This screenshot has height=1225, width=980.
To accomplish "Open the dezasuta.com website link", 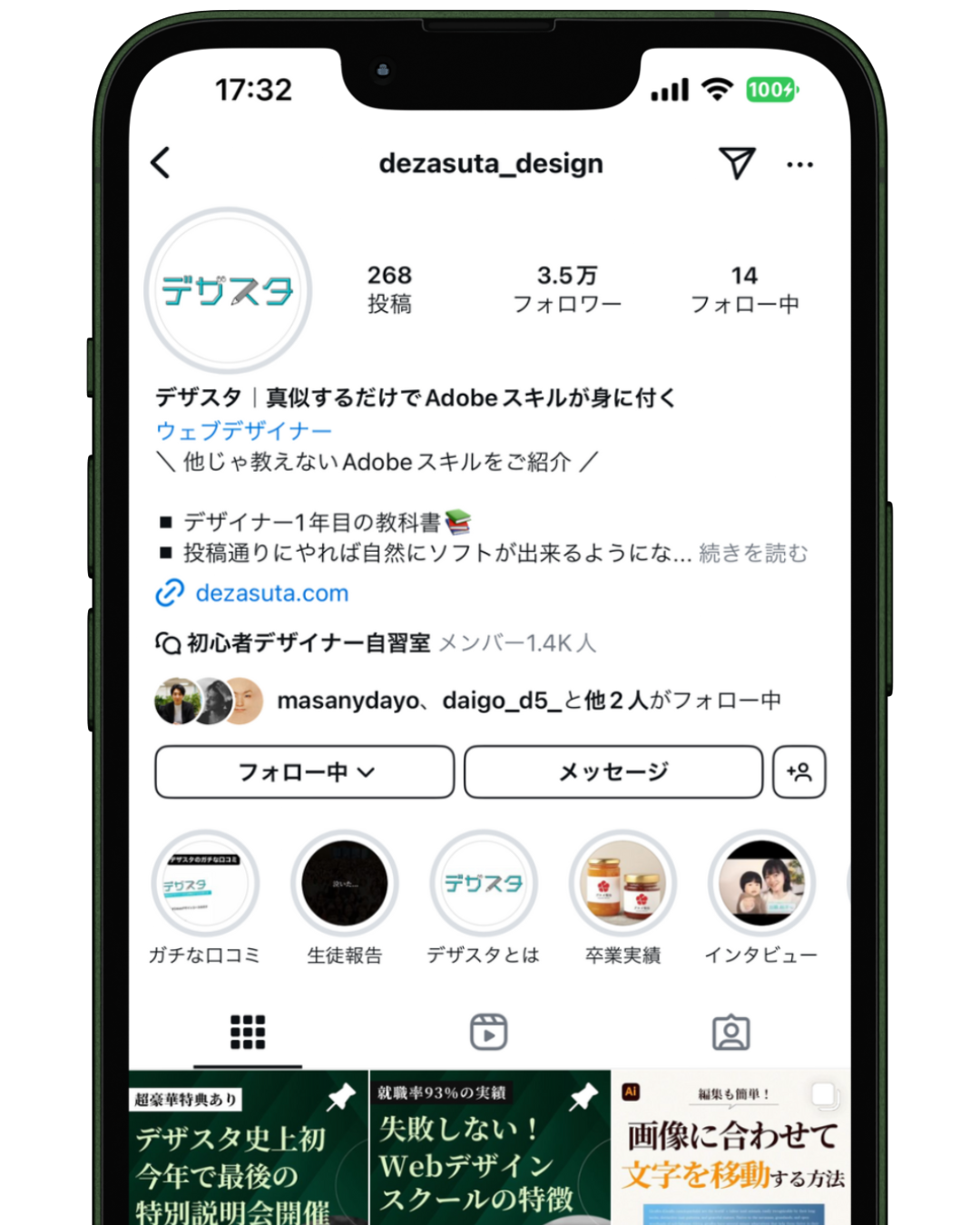I will (271, 593).
